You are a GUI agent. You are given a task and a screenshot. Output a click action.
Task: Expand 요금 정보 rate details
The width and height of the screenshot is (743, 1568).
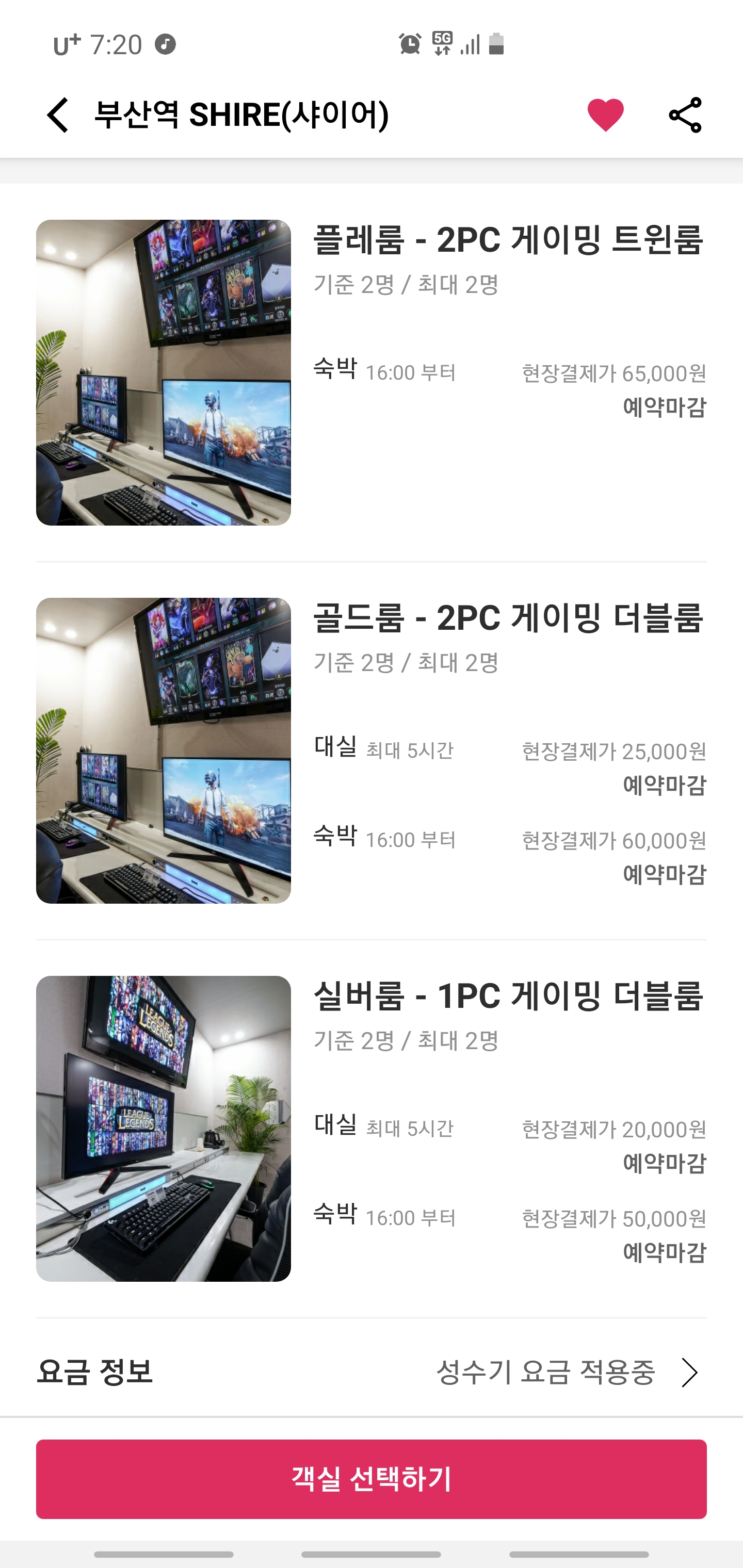coord(689,1373)
